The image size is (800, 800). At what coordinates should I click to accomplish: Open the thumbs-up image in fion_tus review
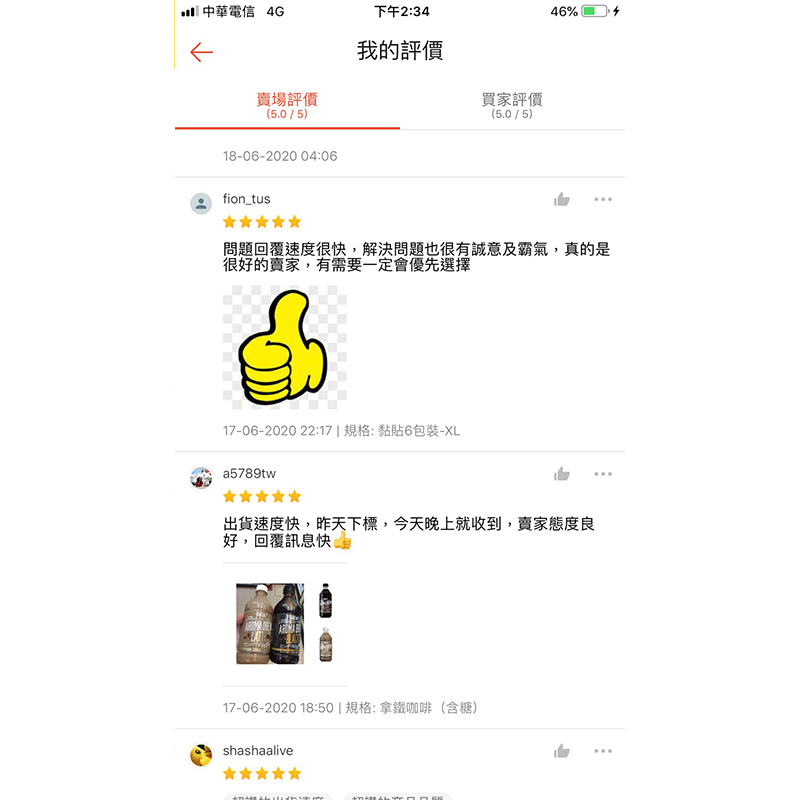[x=285, y=347]
